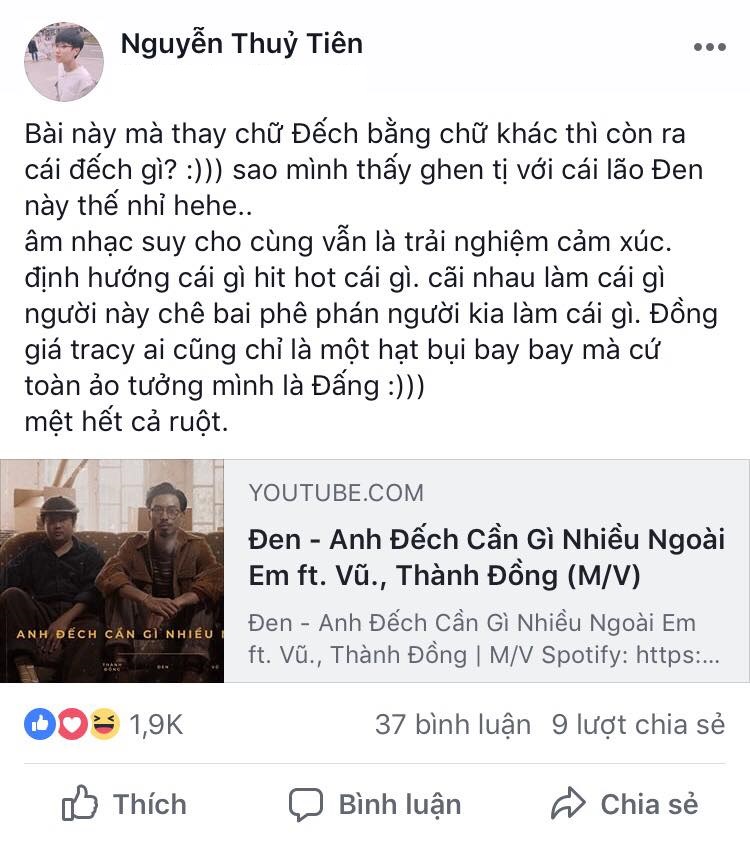Tap the Thích like button

pyautogui.click(x=125, y=803)
